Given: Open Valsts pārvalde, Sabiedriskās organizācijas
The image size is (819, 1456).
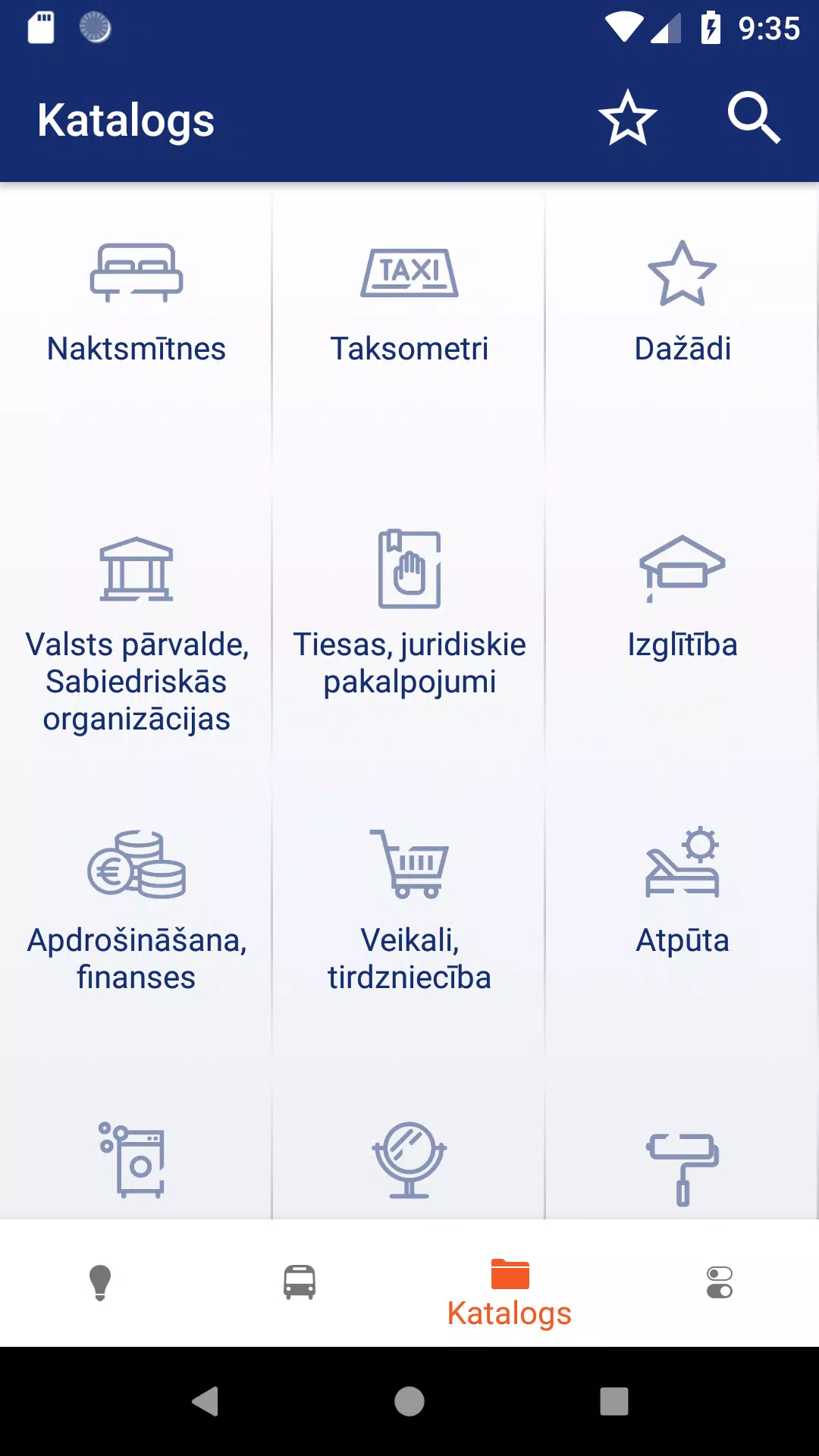Looking at the screenshot, I should coord(136,629).
